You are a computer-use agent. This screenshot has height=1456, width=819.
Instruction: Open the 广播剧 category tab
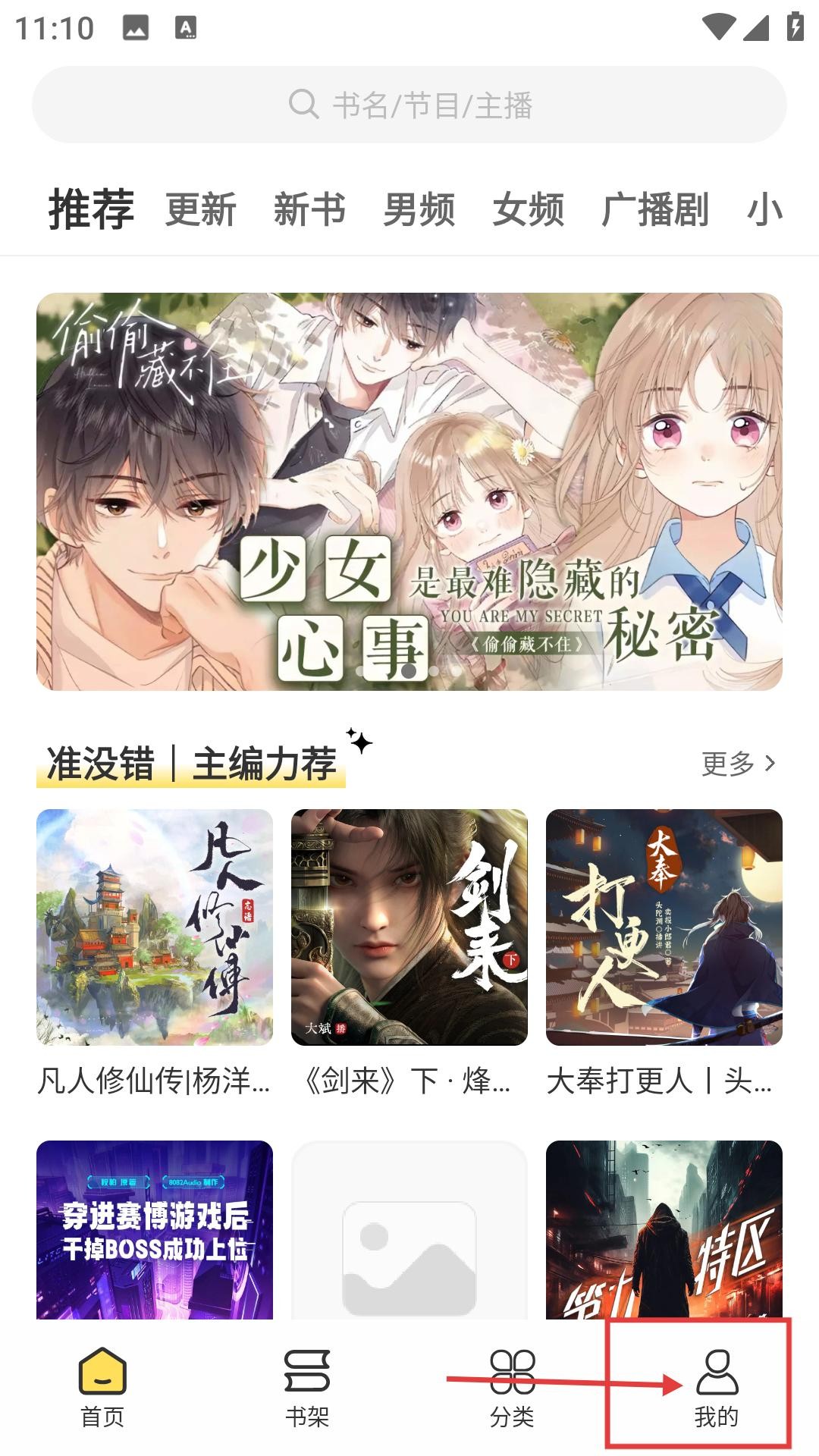tap(657, 210)
